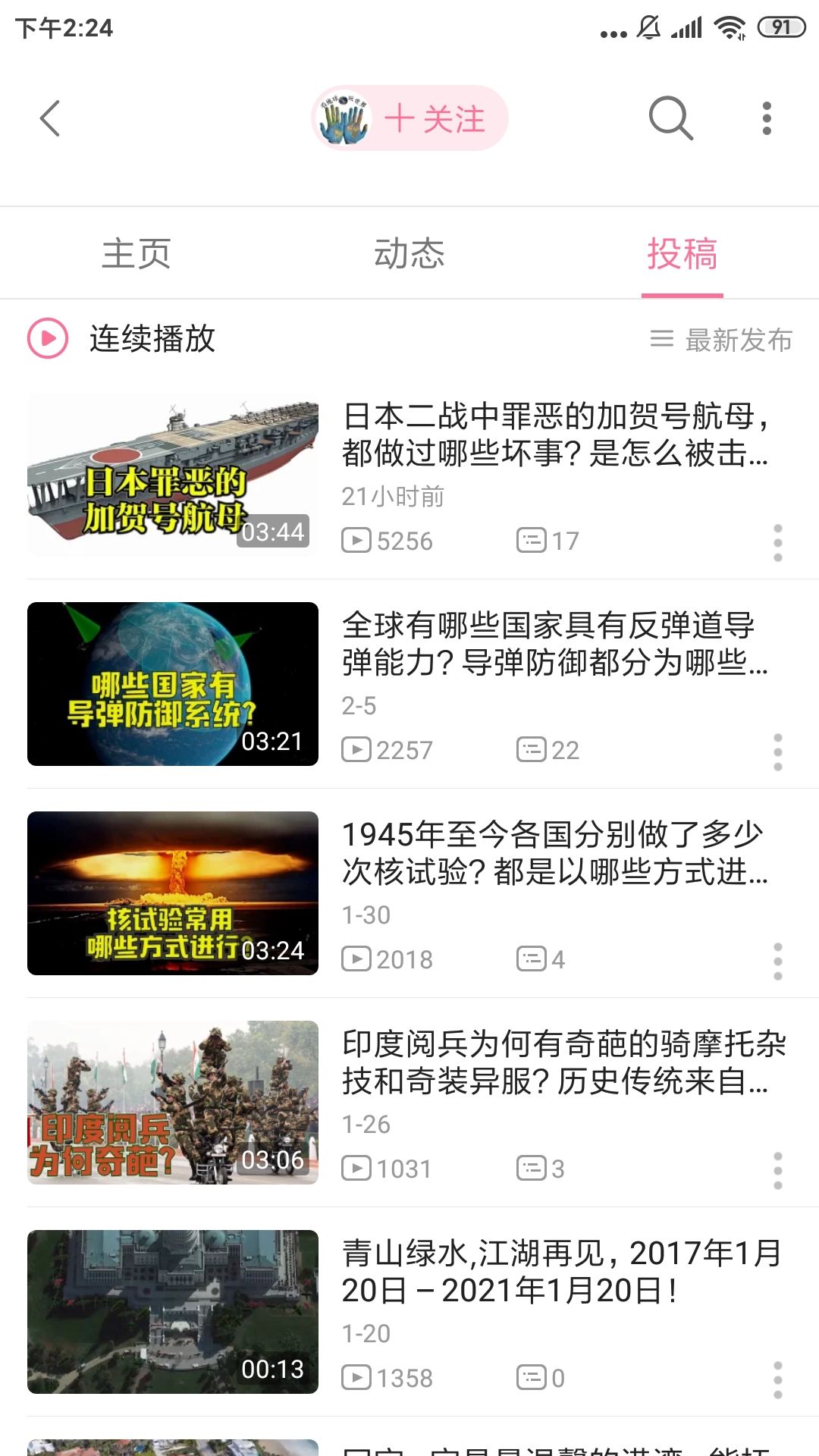Select the 投稿 tab

(x=682, y=253)
